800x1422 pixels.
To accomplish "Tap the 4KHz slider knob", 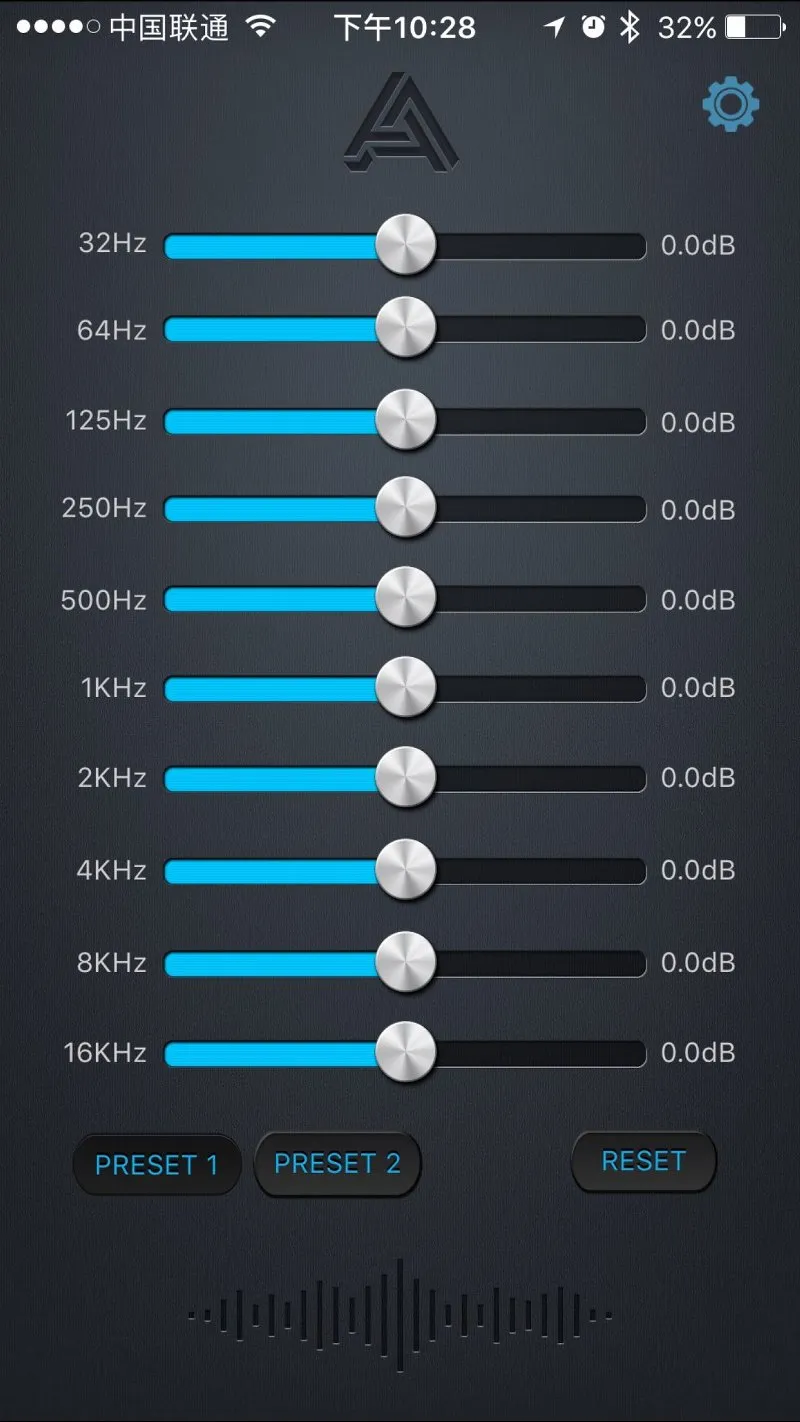I will pyautogui.click(x=406, y=870).
